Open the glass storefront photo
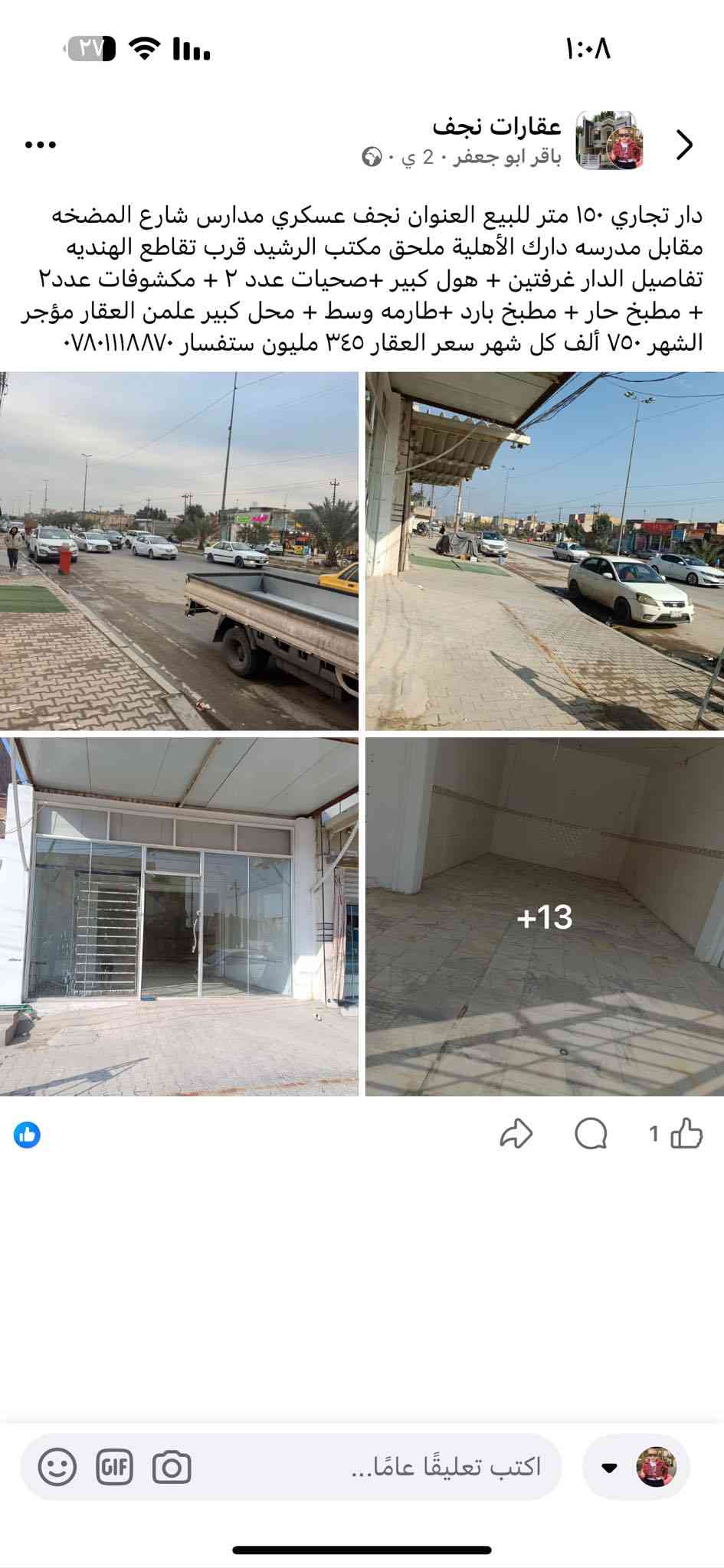 point(179,916)
